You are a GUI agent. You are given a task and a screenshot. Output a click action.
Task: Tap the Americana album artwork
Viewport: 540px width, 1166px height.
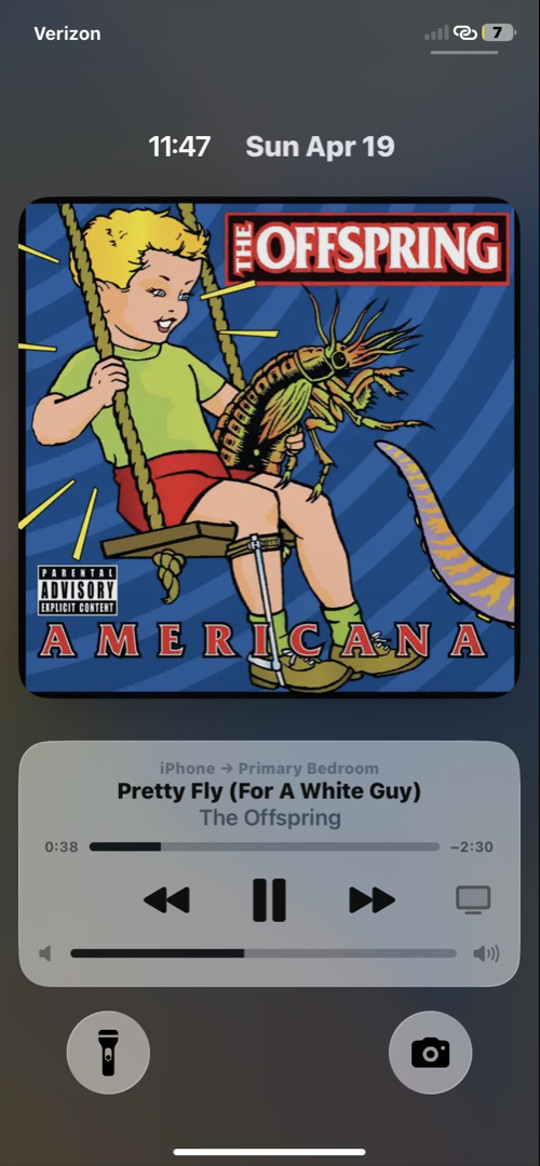(x=269, y=448)
